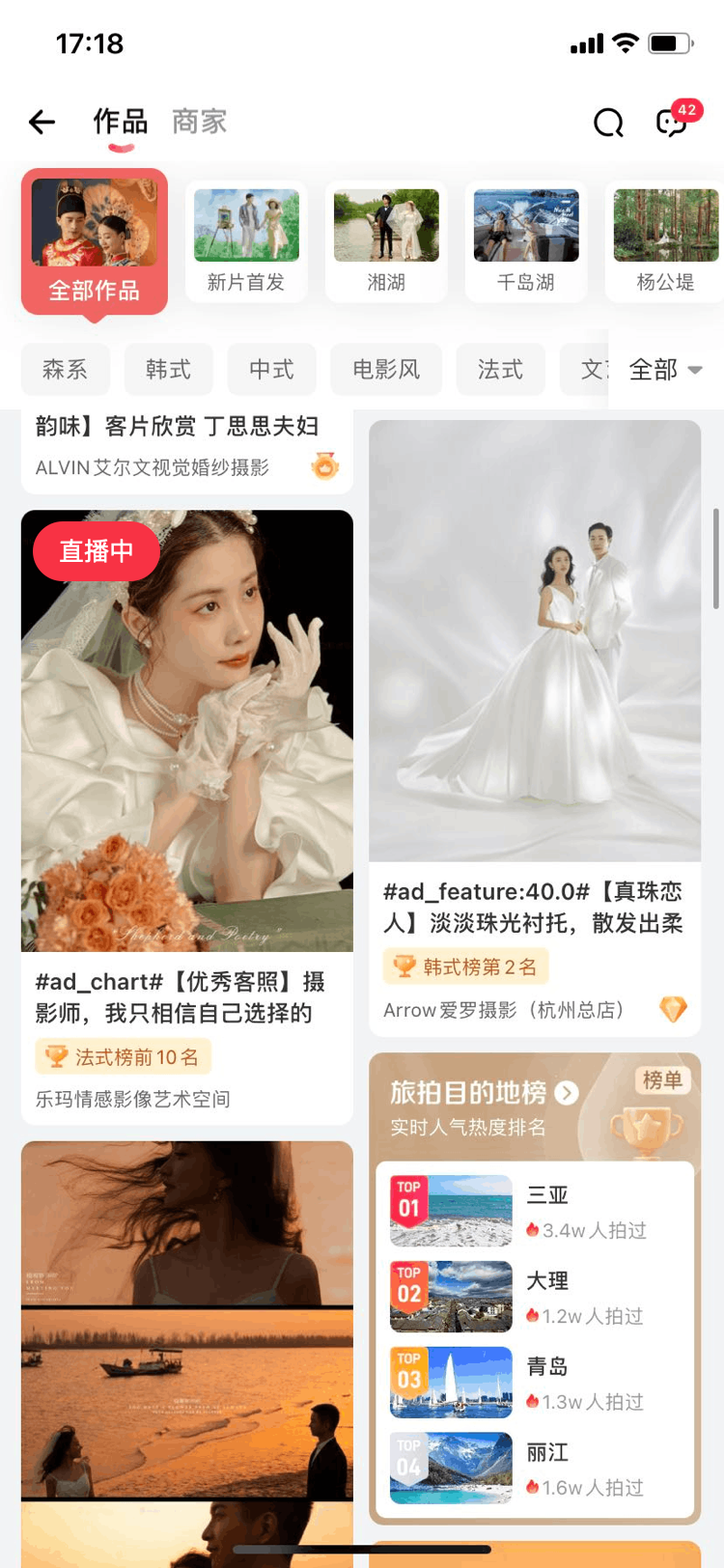The image size is (724, 1568).
Task: Filter by 中式 style chip
Action: pos(272,370)
